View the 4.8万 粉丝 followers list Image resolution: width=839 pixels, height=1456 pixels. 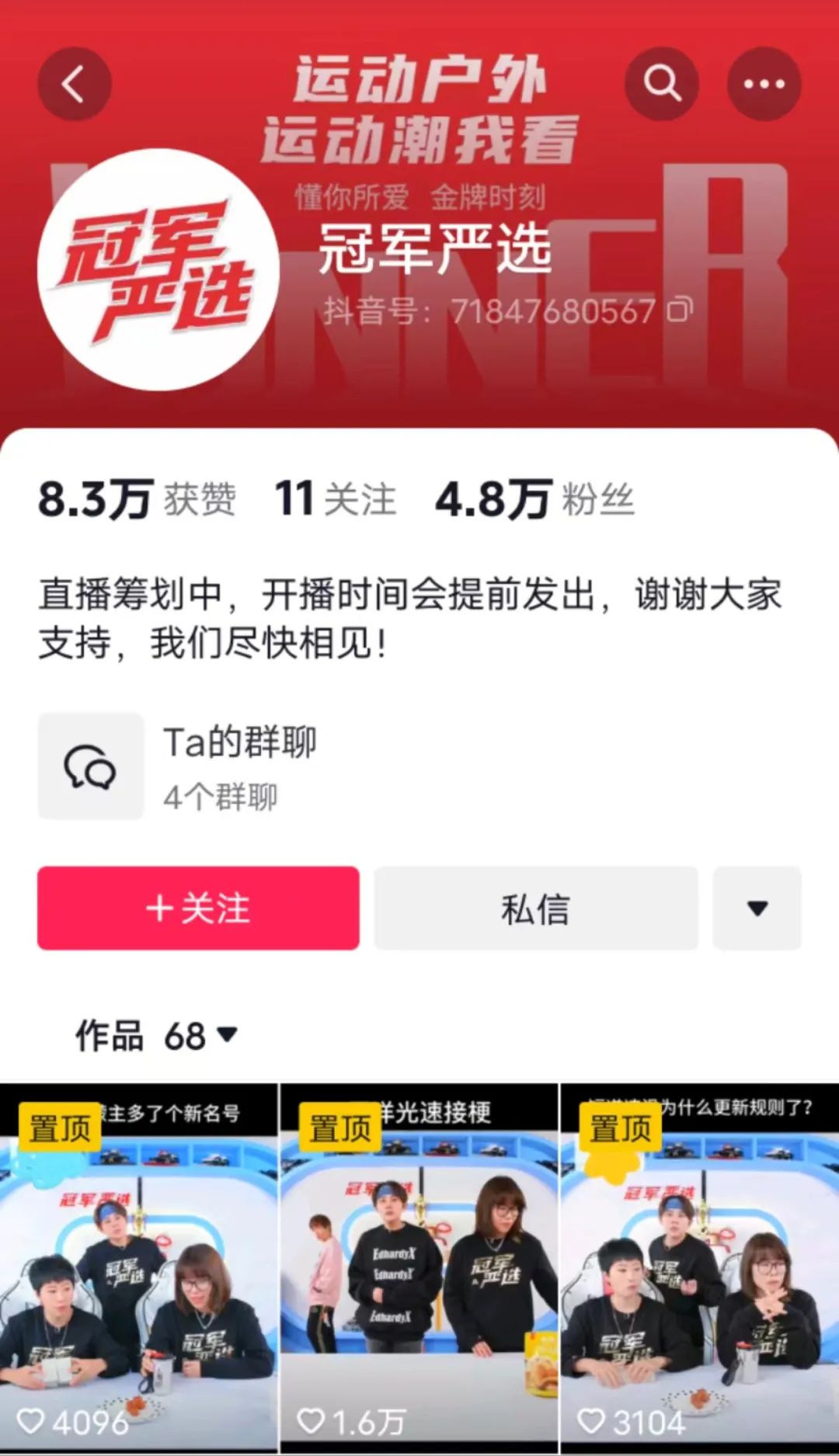click(534, 499)
